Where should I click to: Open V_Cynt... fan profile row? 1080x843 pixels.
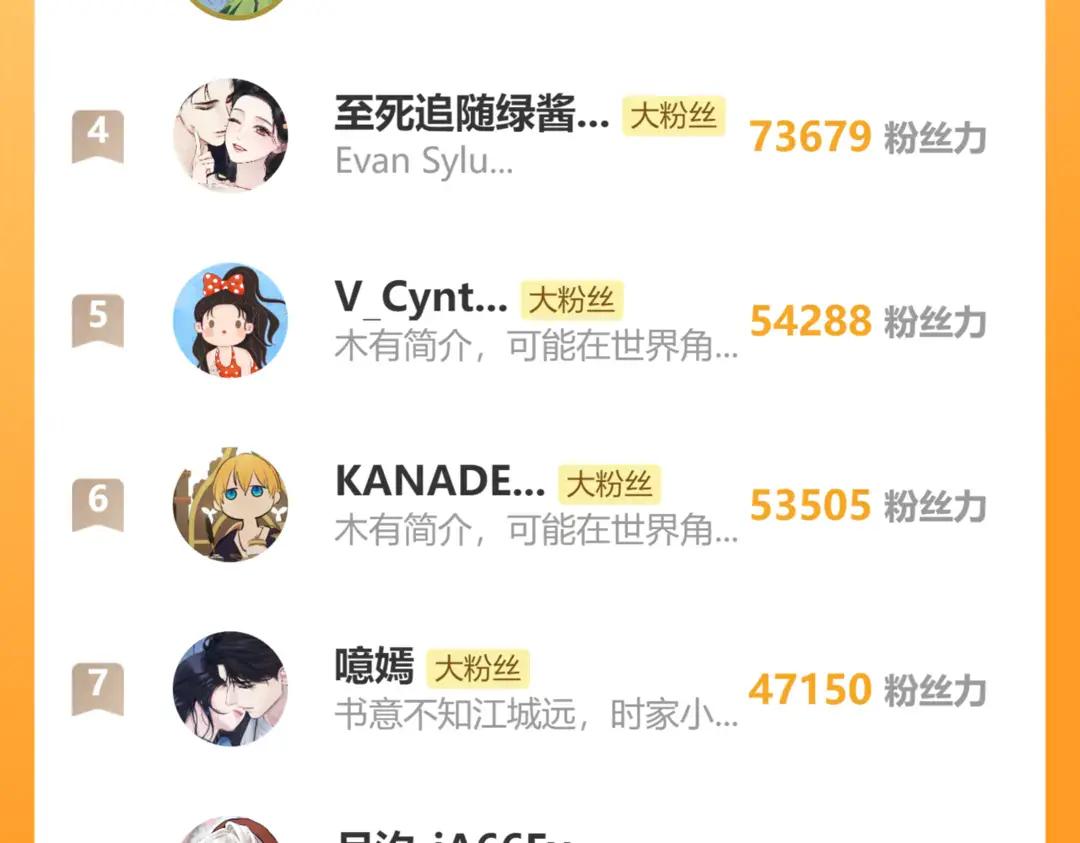(x=421, y=299)
